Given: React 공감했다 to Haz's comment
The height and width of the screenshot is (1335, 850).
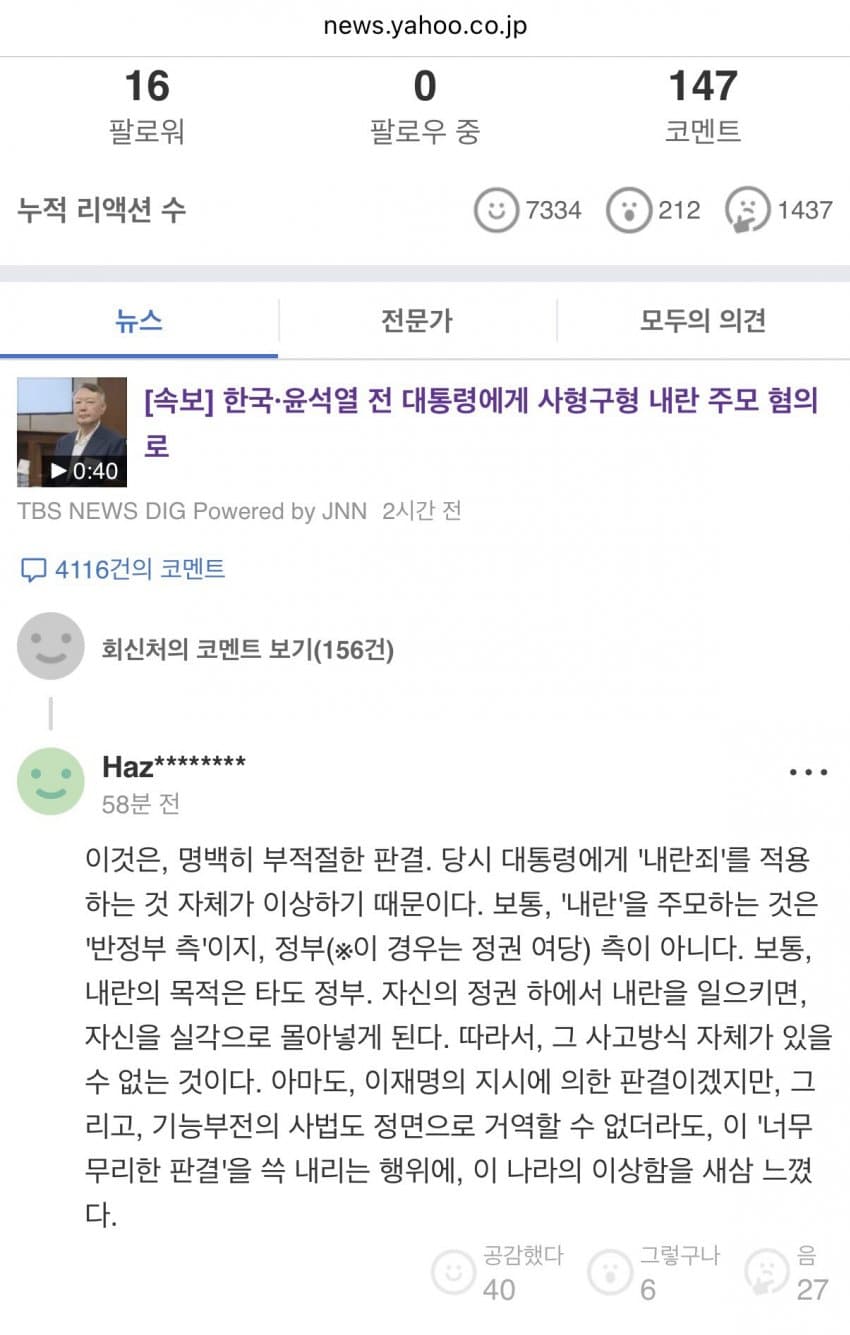Looking at the screenshot, I should tap(454, 1272).
